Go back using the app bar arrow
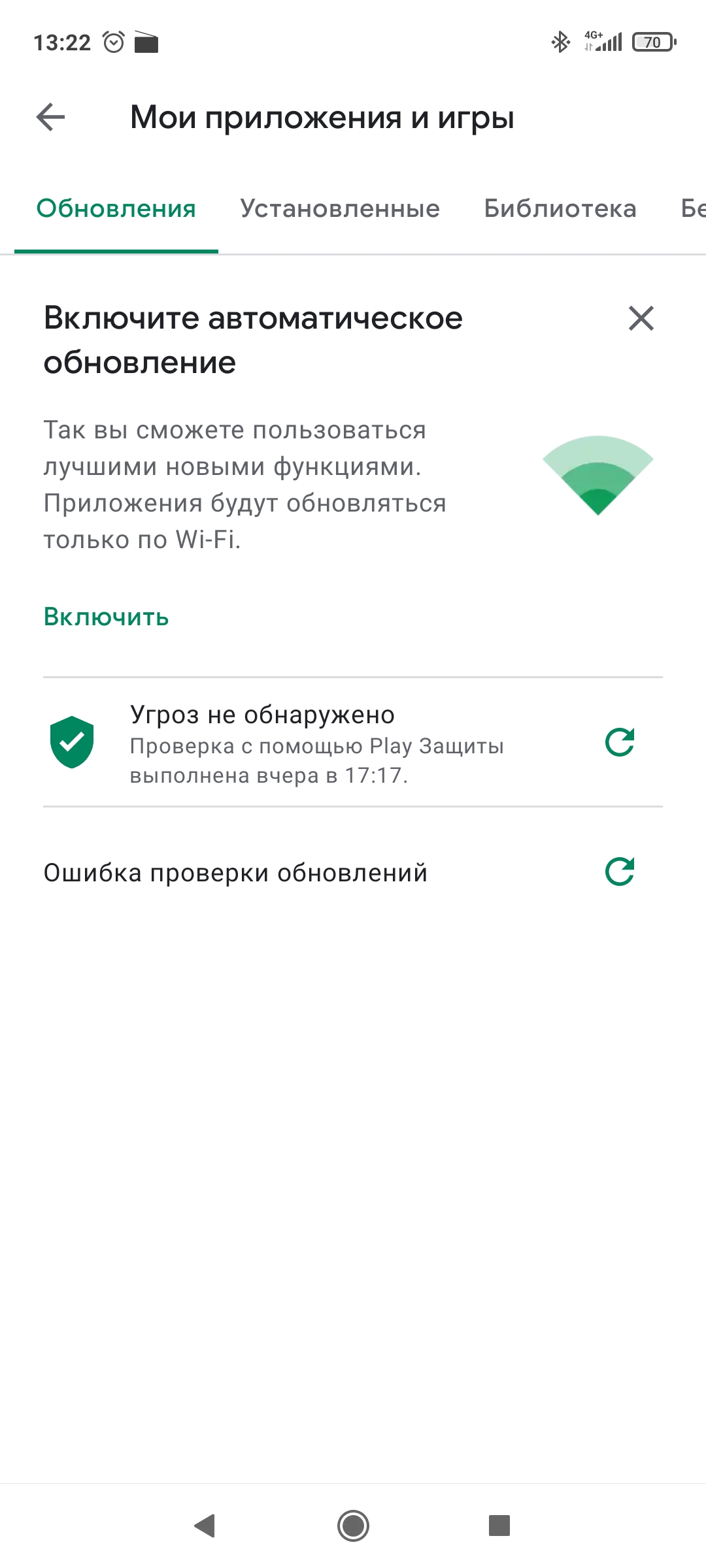 pyautogui.click(x=51, y=118)
